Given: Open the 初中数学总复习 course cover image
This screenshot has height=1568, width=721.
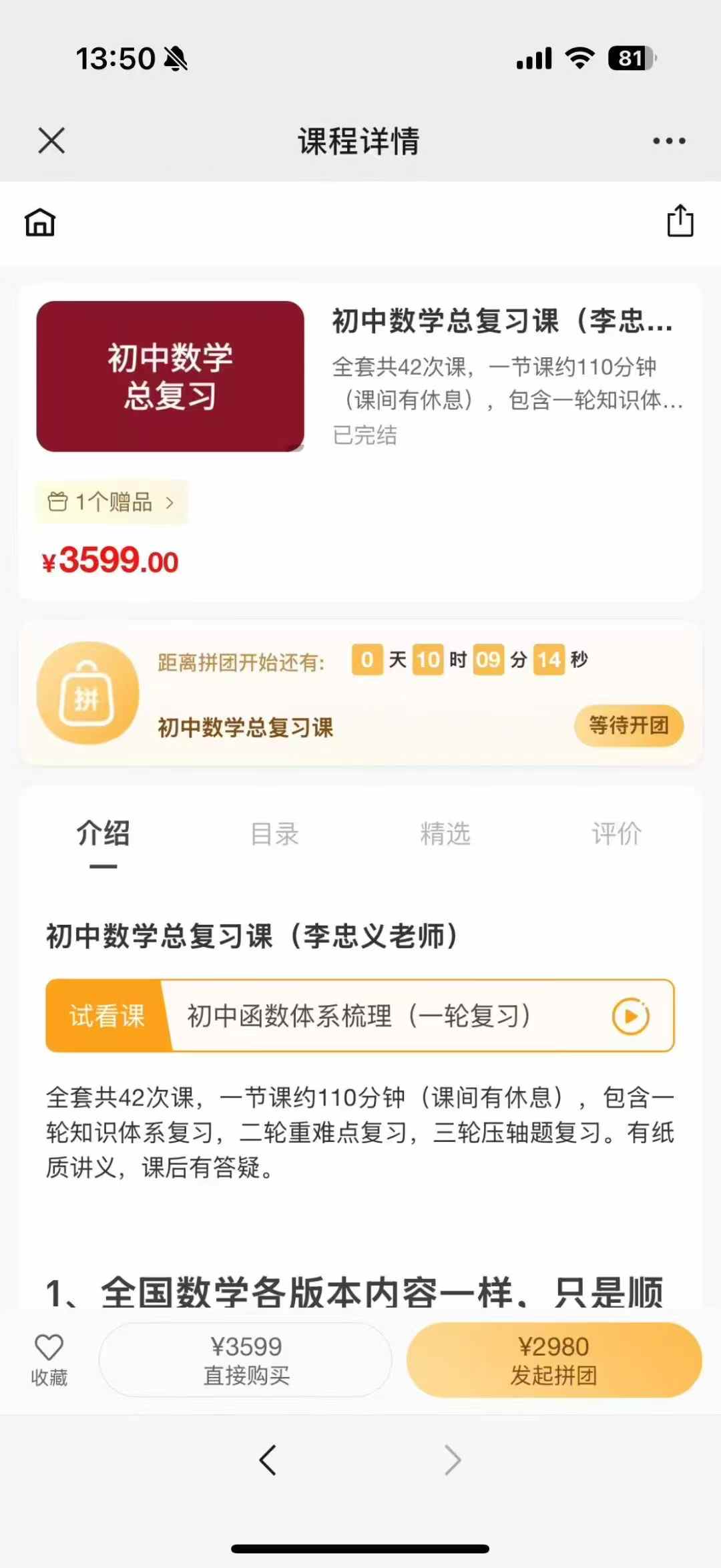Looking at the screenshot, I should point(169,376).
